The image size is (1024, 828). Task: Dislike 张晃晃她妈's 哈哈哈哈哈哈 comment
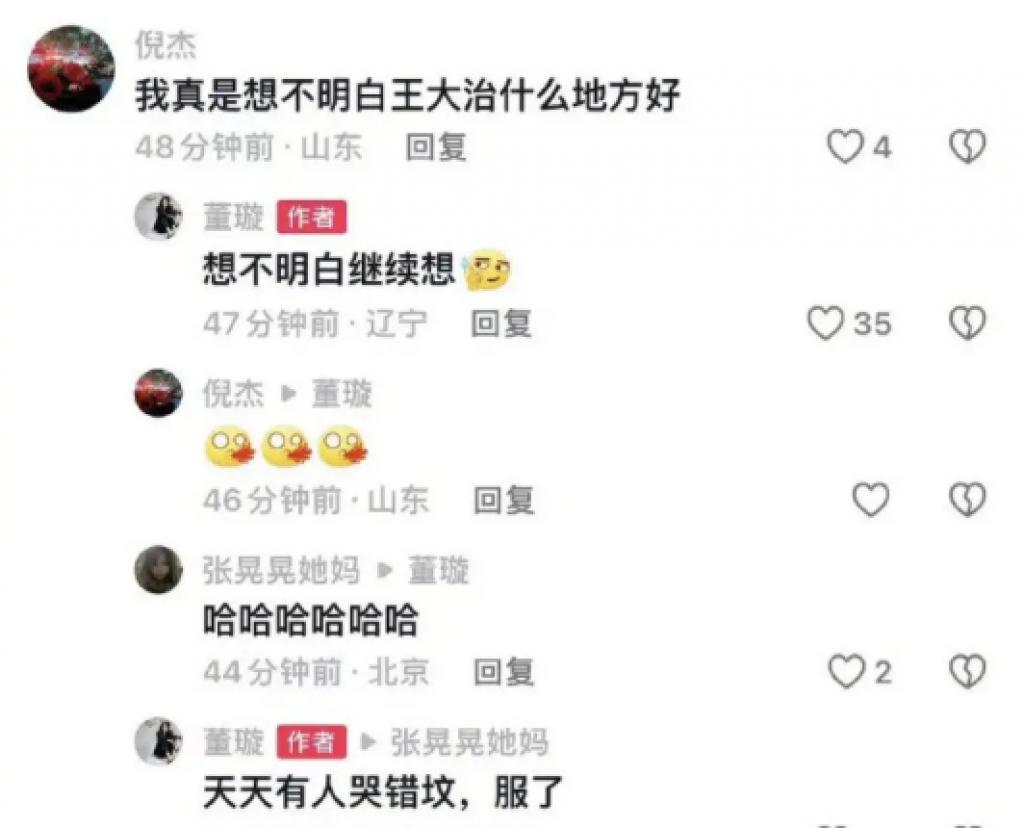(967, 672)
